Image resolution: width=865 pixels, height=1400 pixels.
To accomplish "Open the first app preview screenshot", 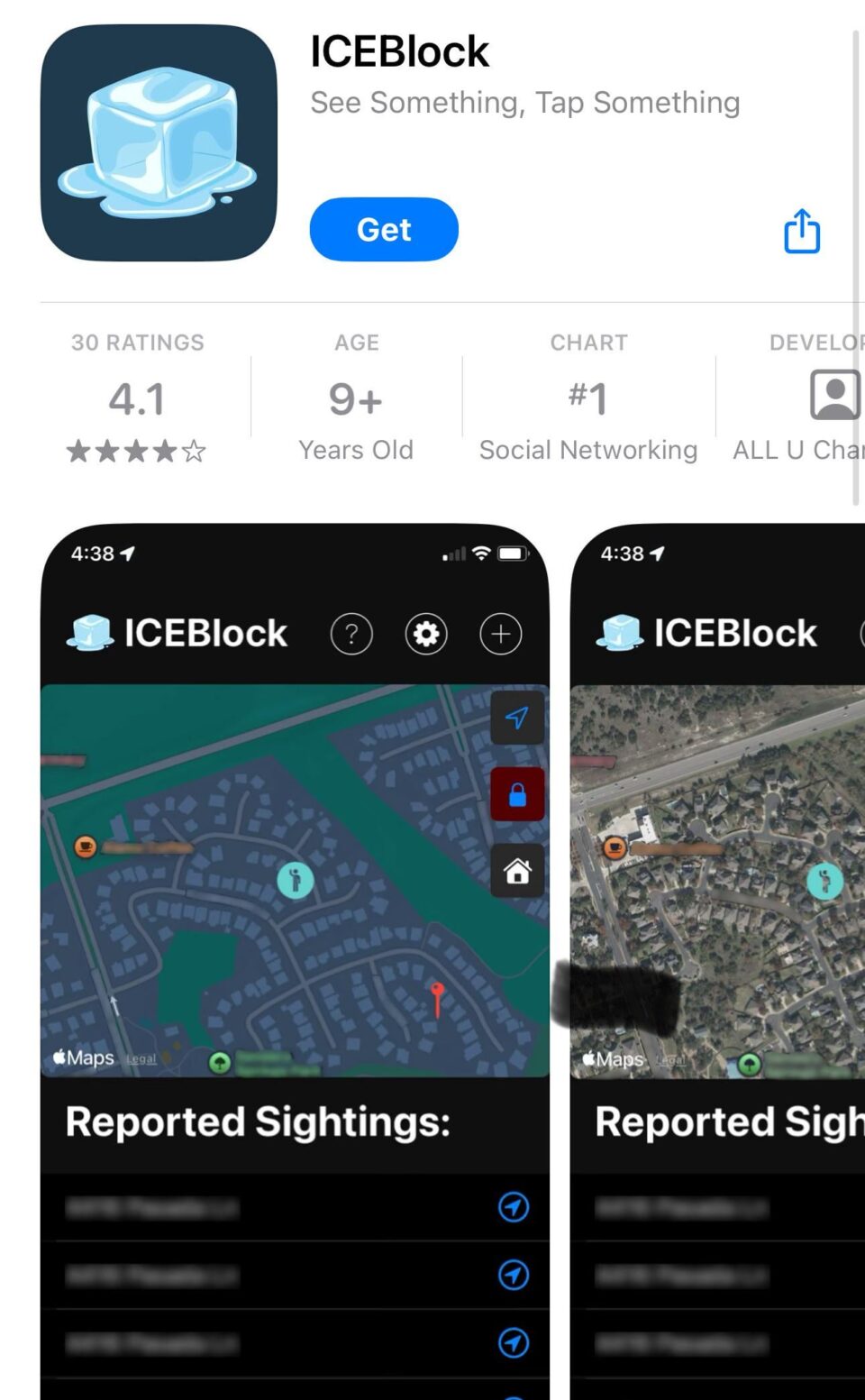I will click(295, 960).
